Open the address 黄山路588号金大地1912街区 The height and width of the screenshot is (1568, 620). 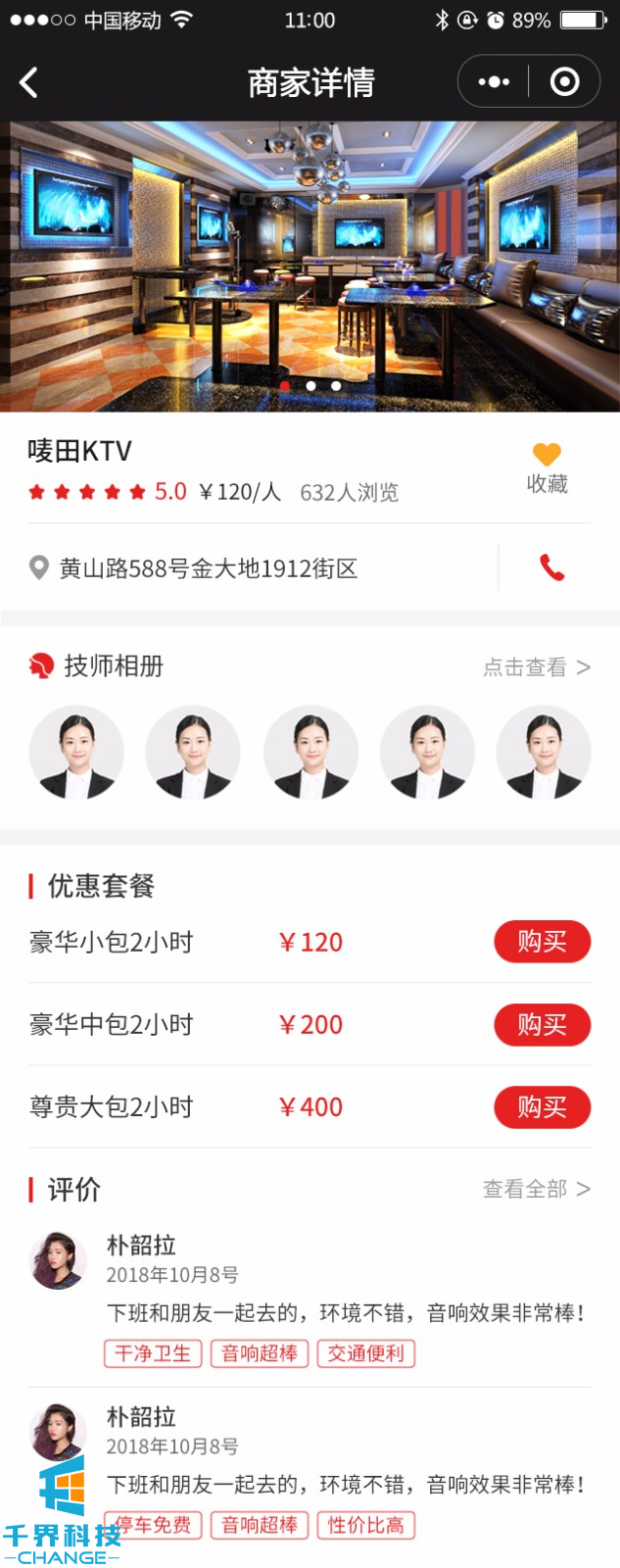(208, 568)
